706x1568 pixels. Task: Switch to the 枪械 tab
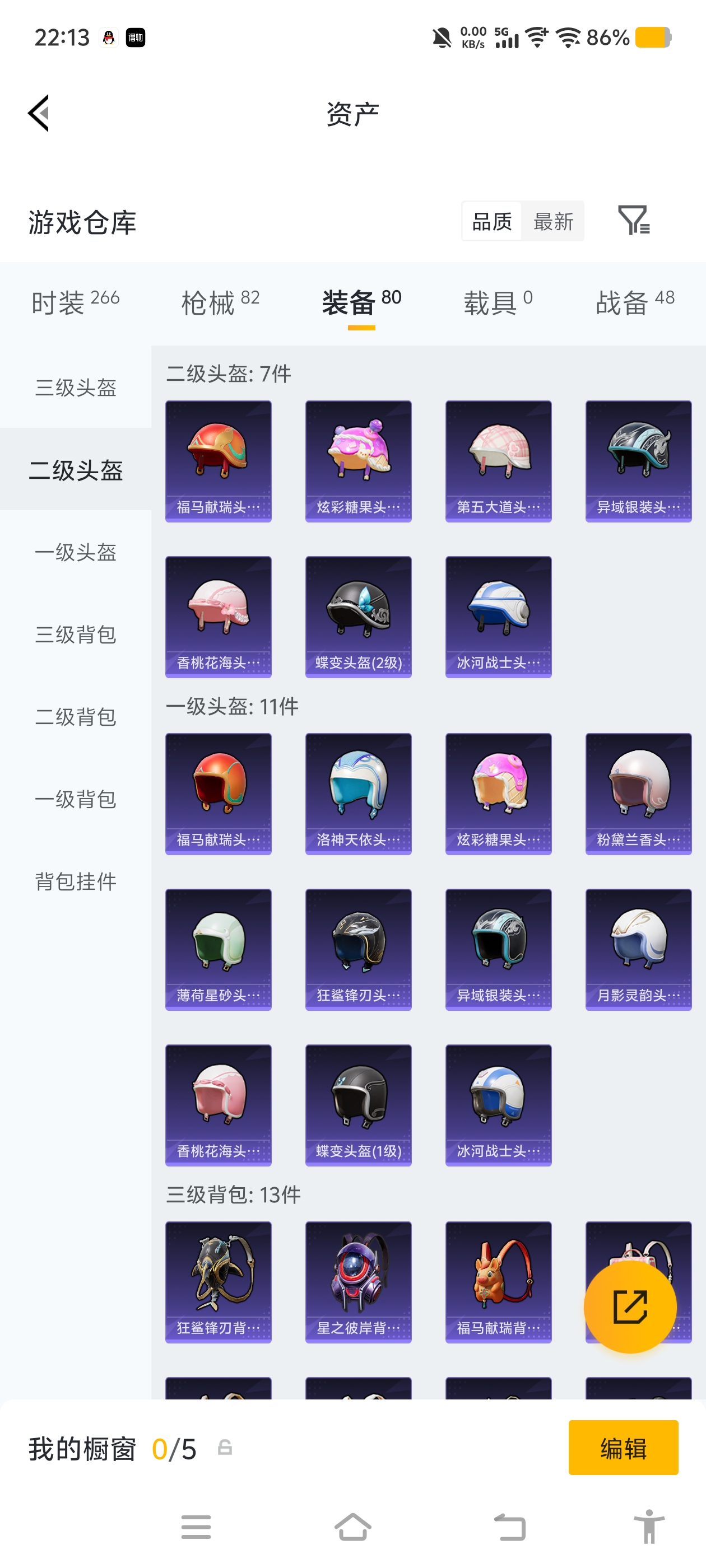point(220,302)
